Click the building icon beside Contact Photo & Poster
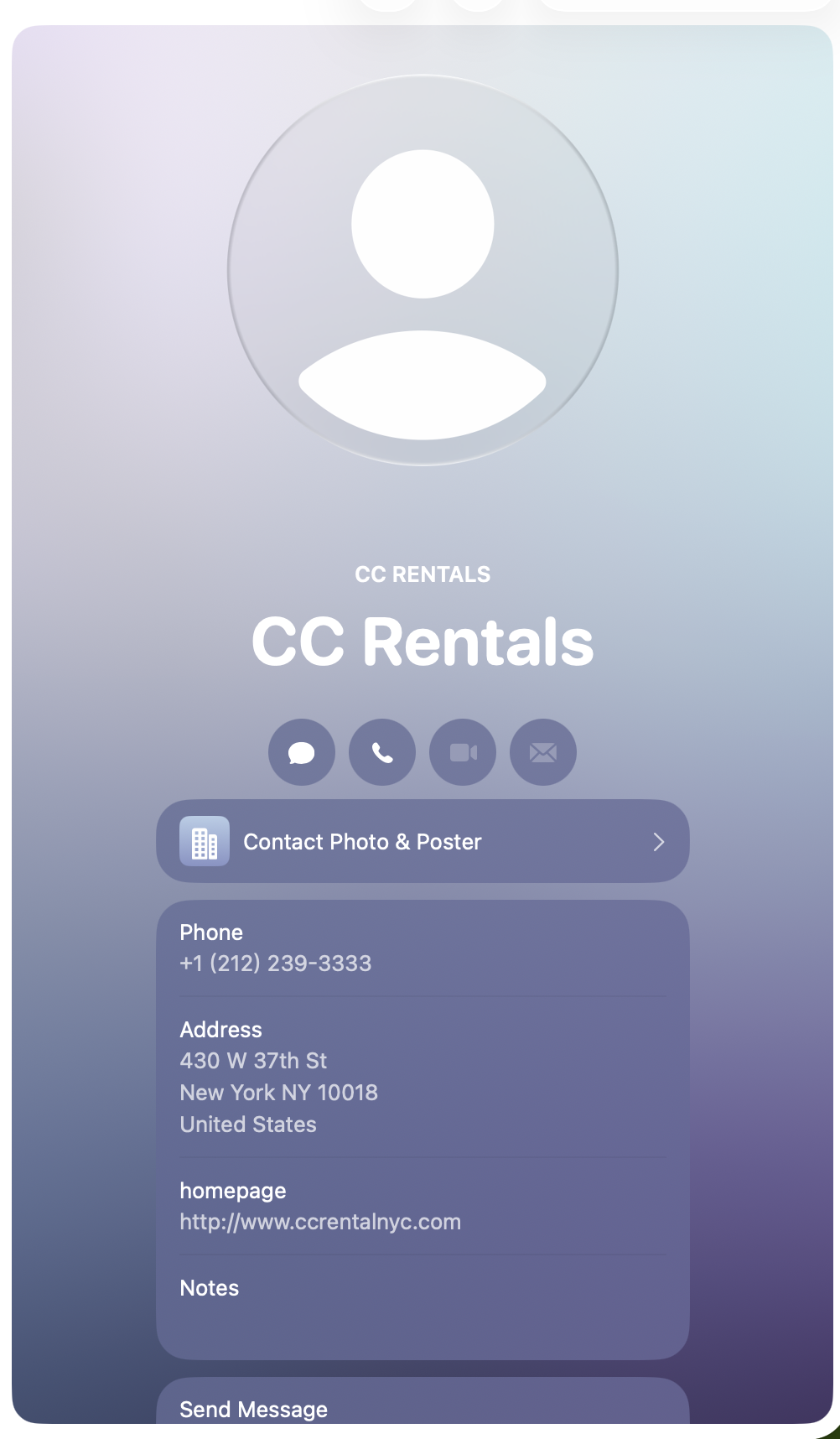The width and height of the screenshot is (840, 1439). point(205,841)
